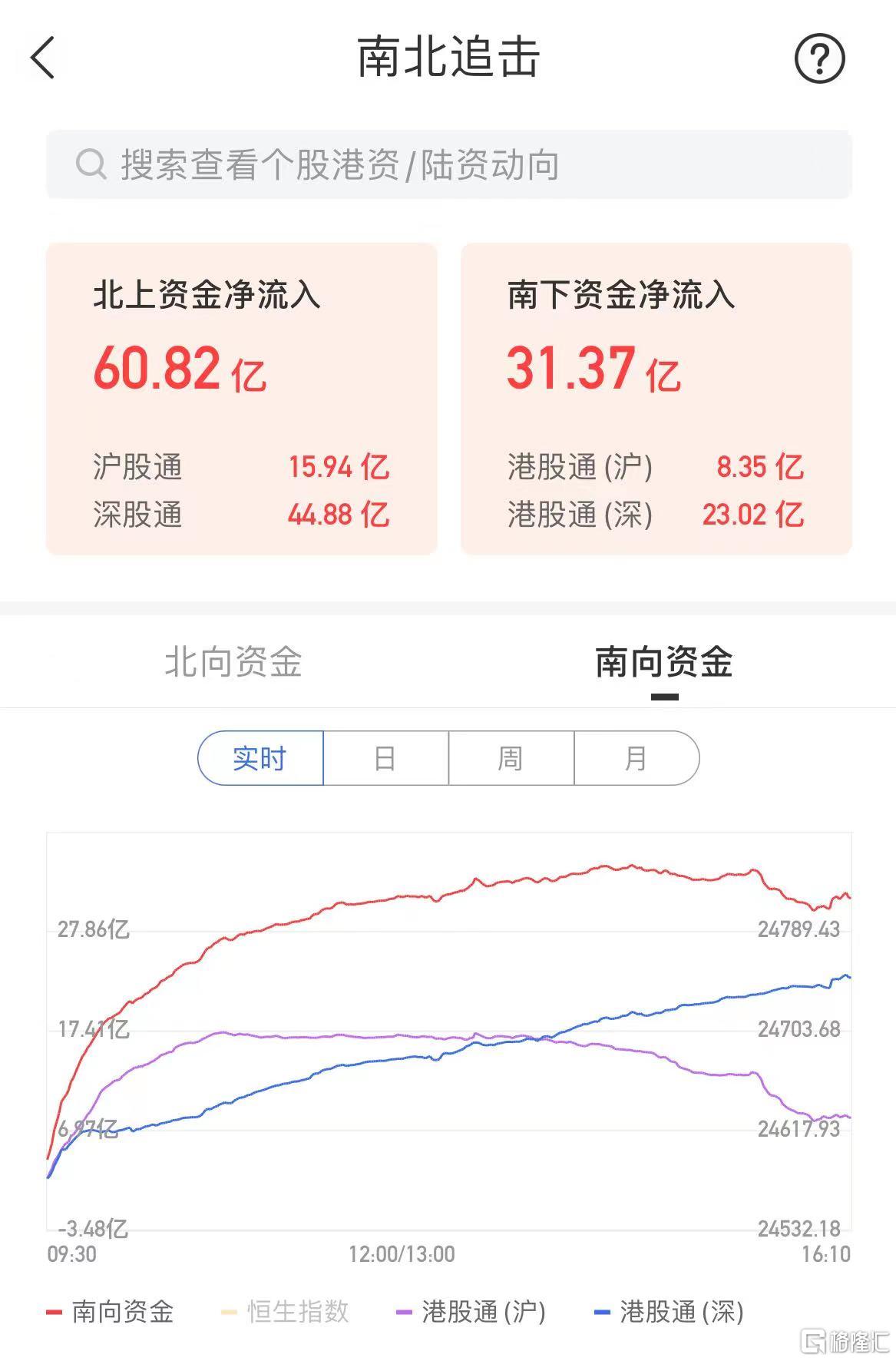
Task: Open the 南下资金净流入 card
Action: coord(656,399)
